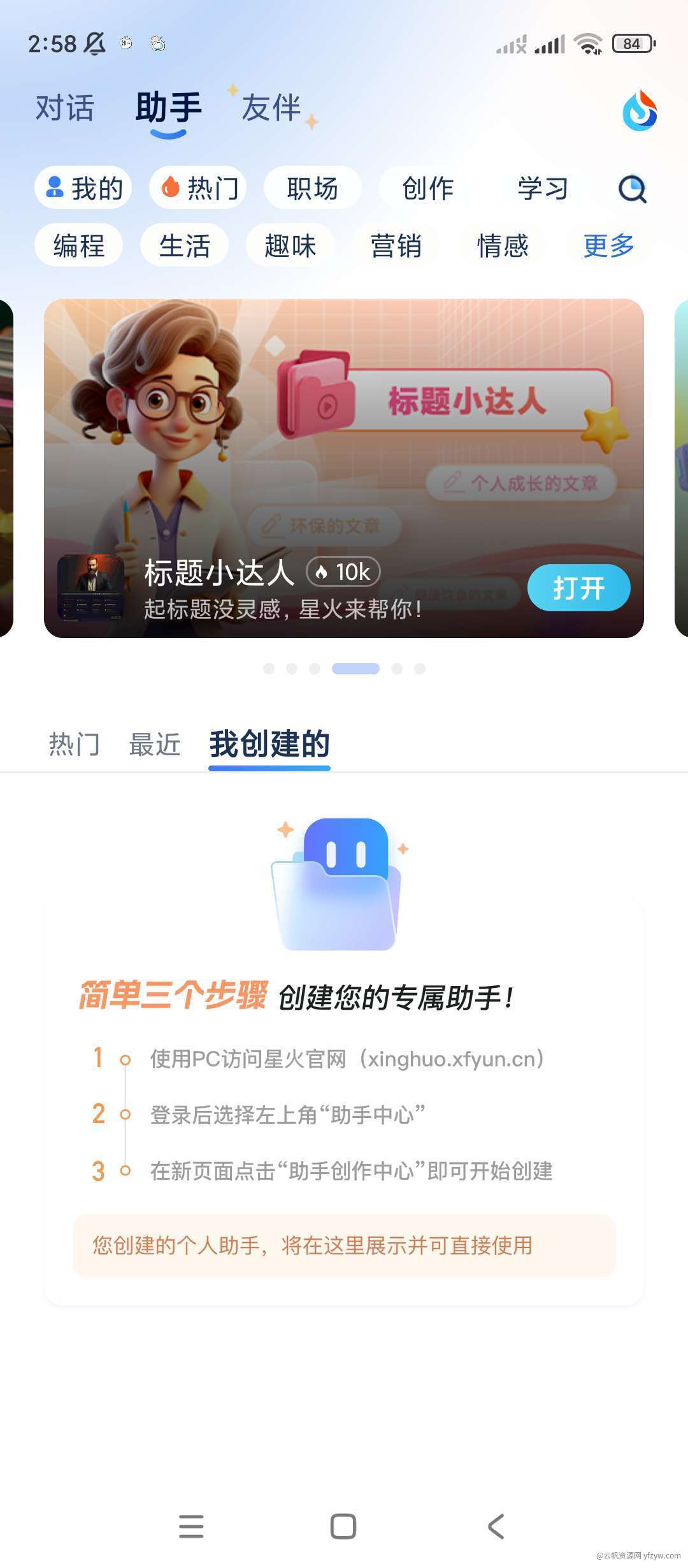The image size is (688, 1568).
Task: Show 更多 assistant categories
Action: click(608, 245)
